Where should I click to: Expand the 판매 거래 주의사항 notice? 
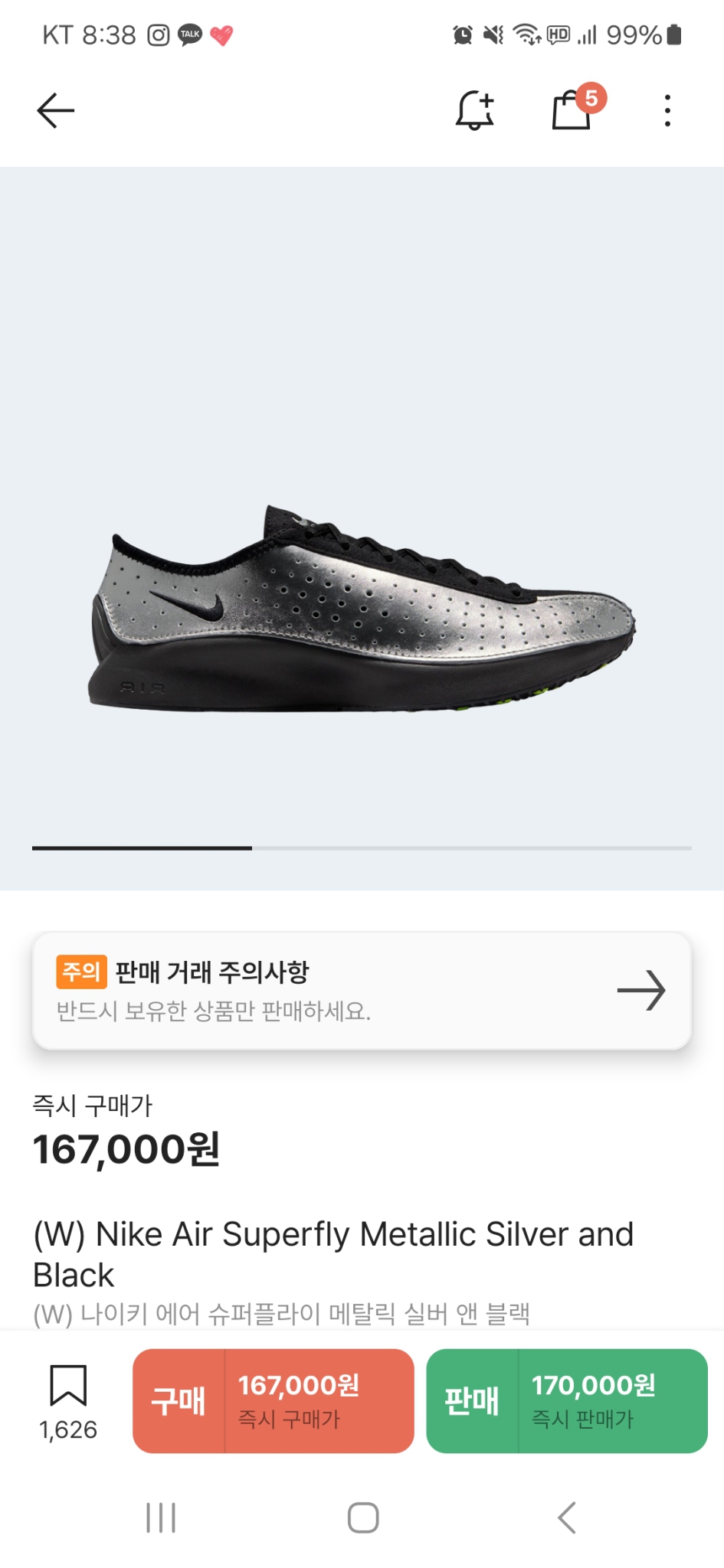[x=360, y=990]
